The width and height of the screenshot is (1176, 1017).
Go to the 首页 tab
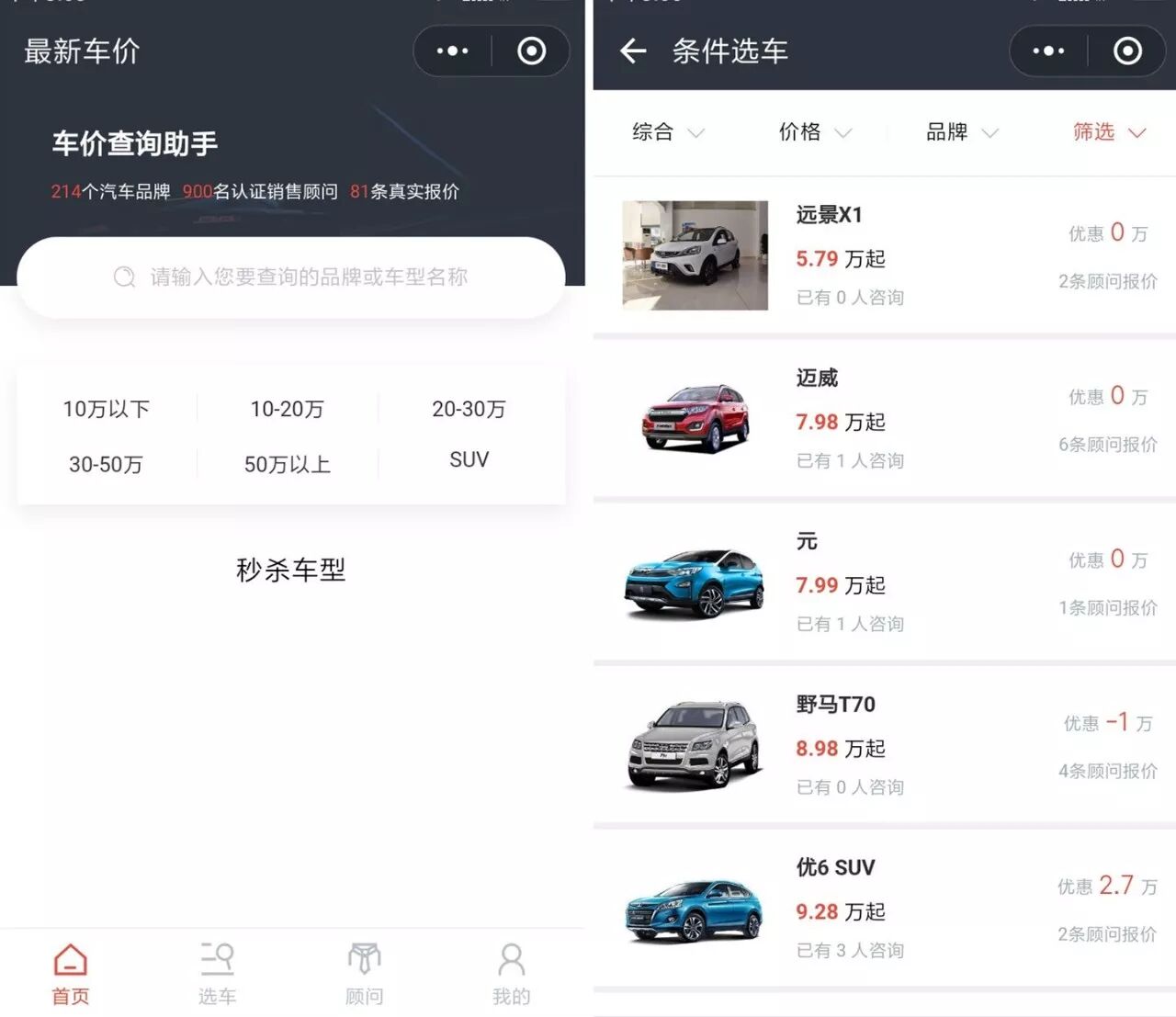click(71, 973)
